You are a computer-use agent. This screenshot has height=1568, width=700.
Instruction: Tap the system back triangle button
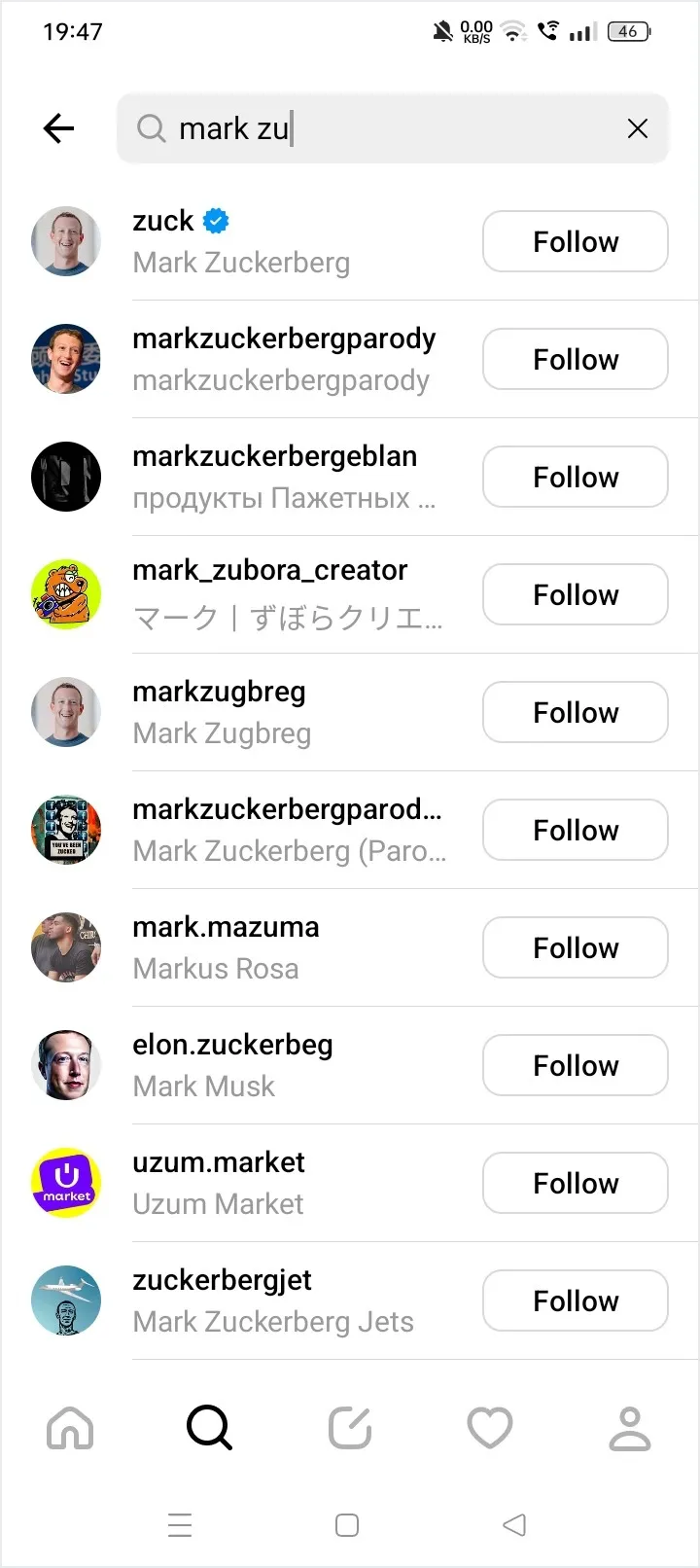pos(514,1524)
